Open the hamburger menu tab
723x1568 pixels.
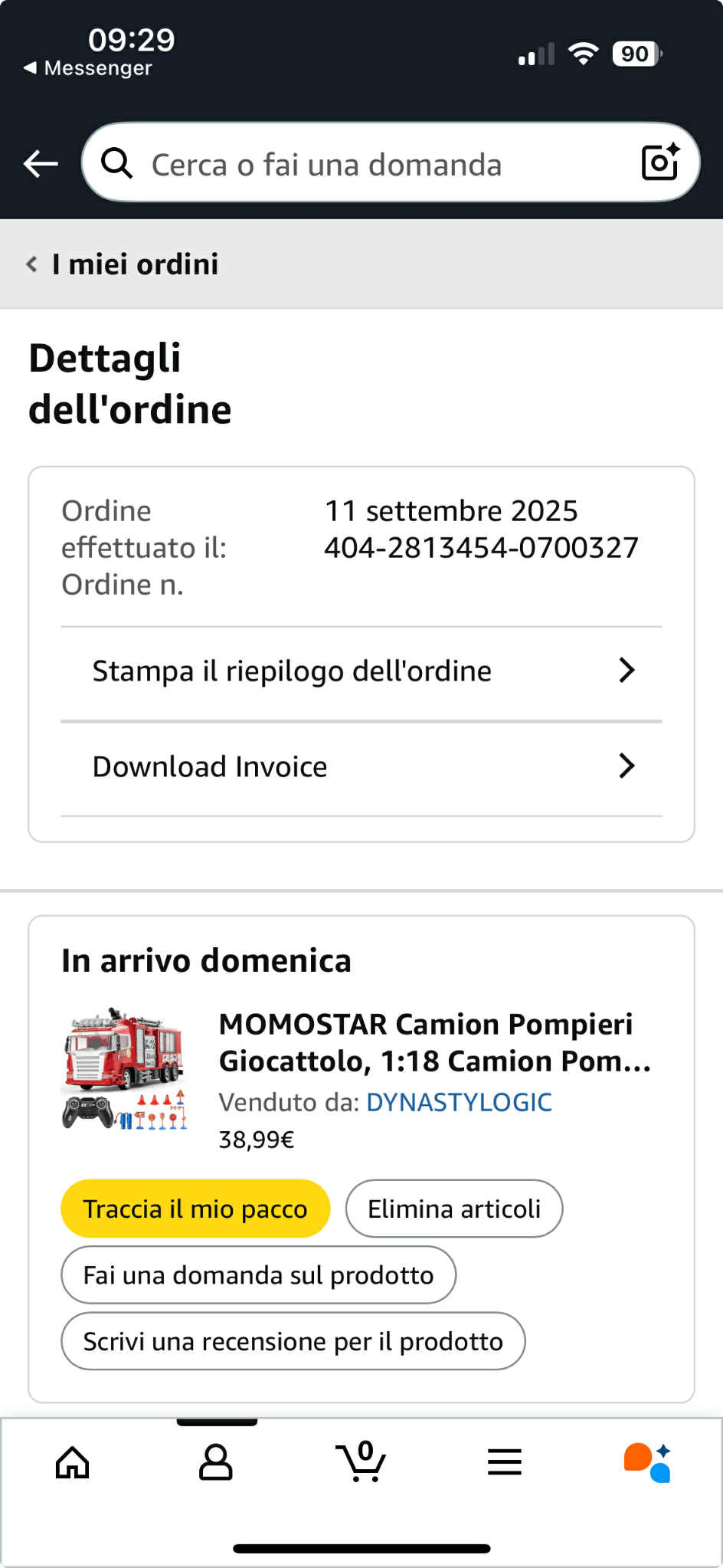pos(505,1462)
